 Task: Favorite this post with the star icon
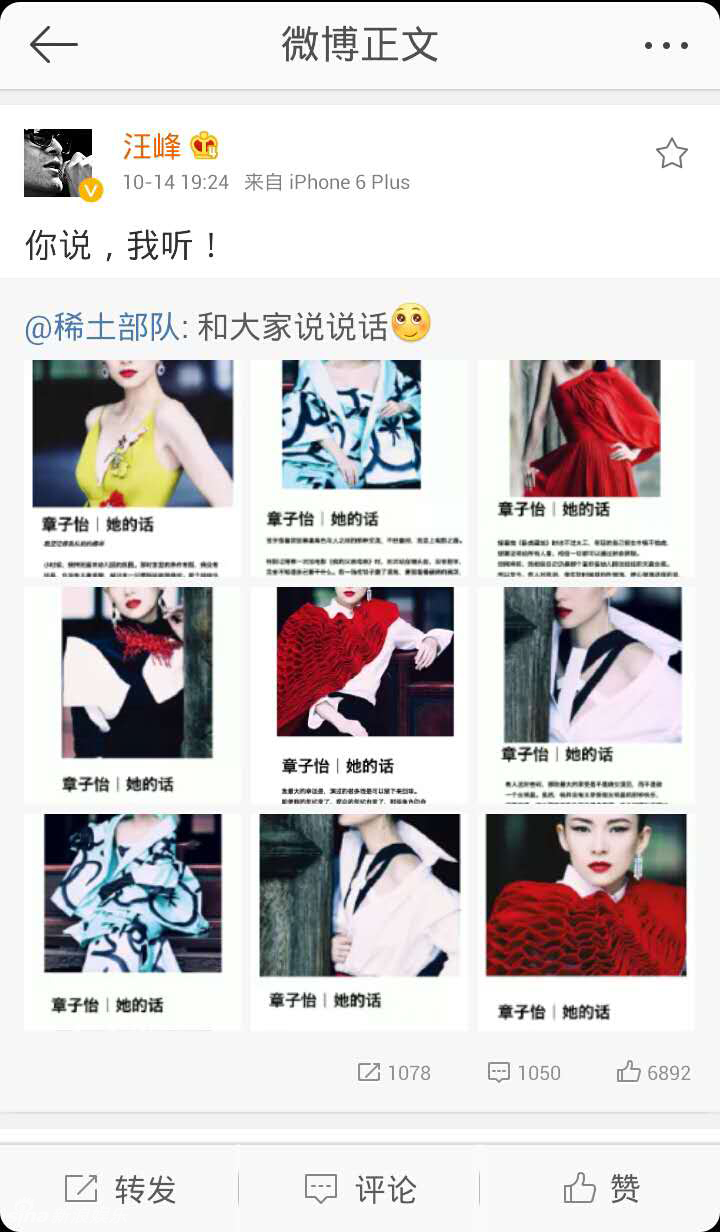[x=671, y=154]
